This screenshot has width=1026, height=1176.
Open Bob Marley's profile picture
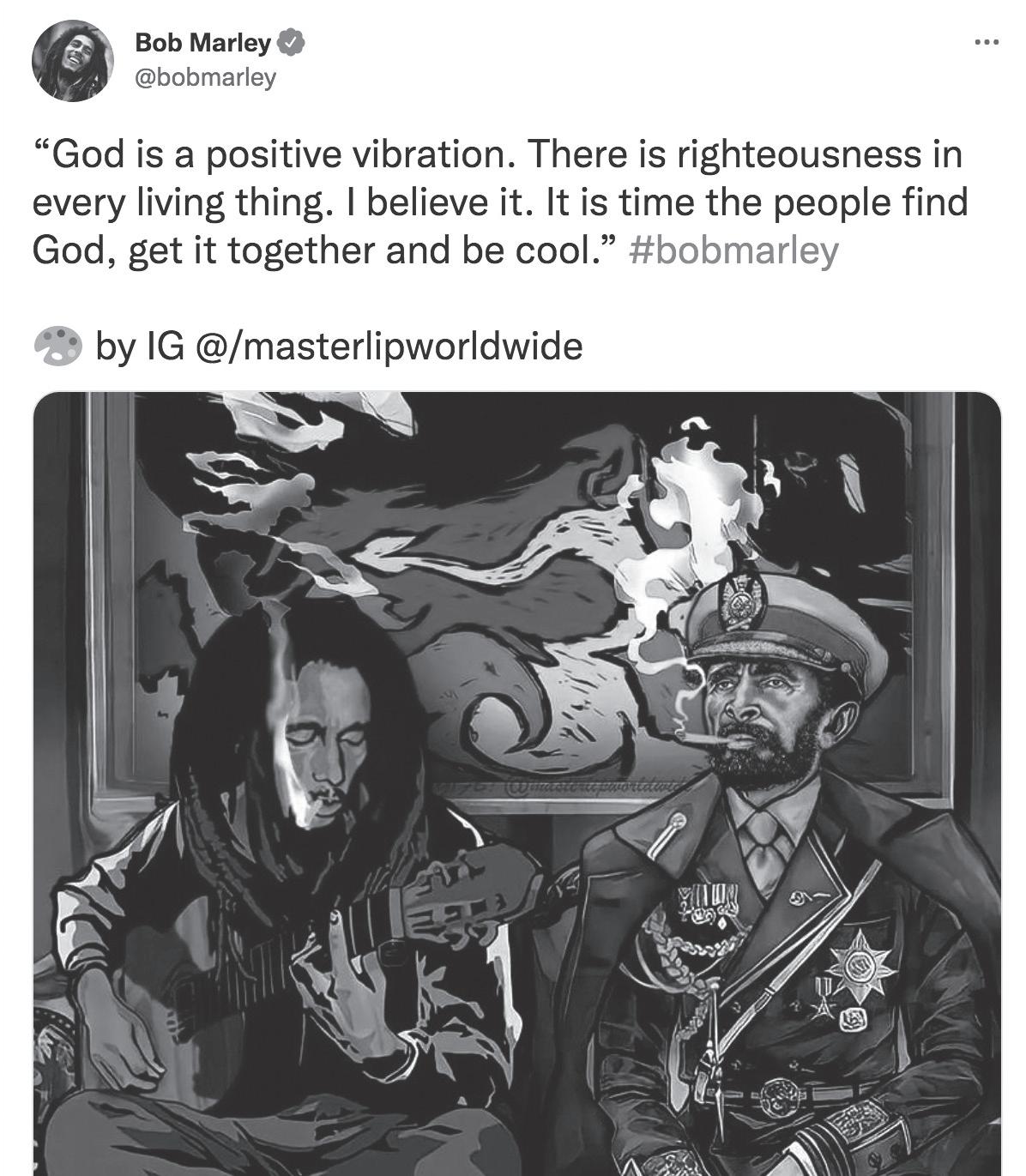(72, 62)
